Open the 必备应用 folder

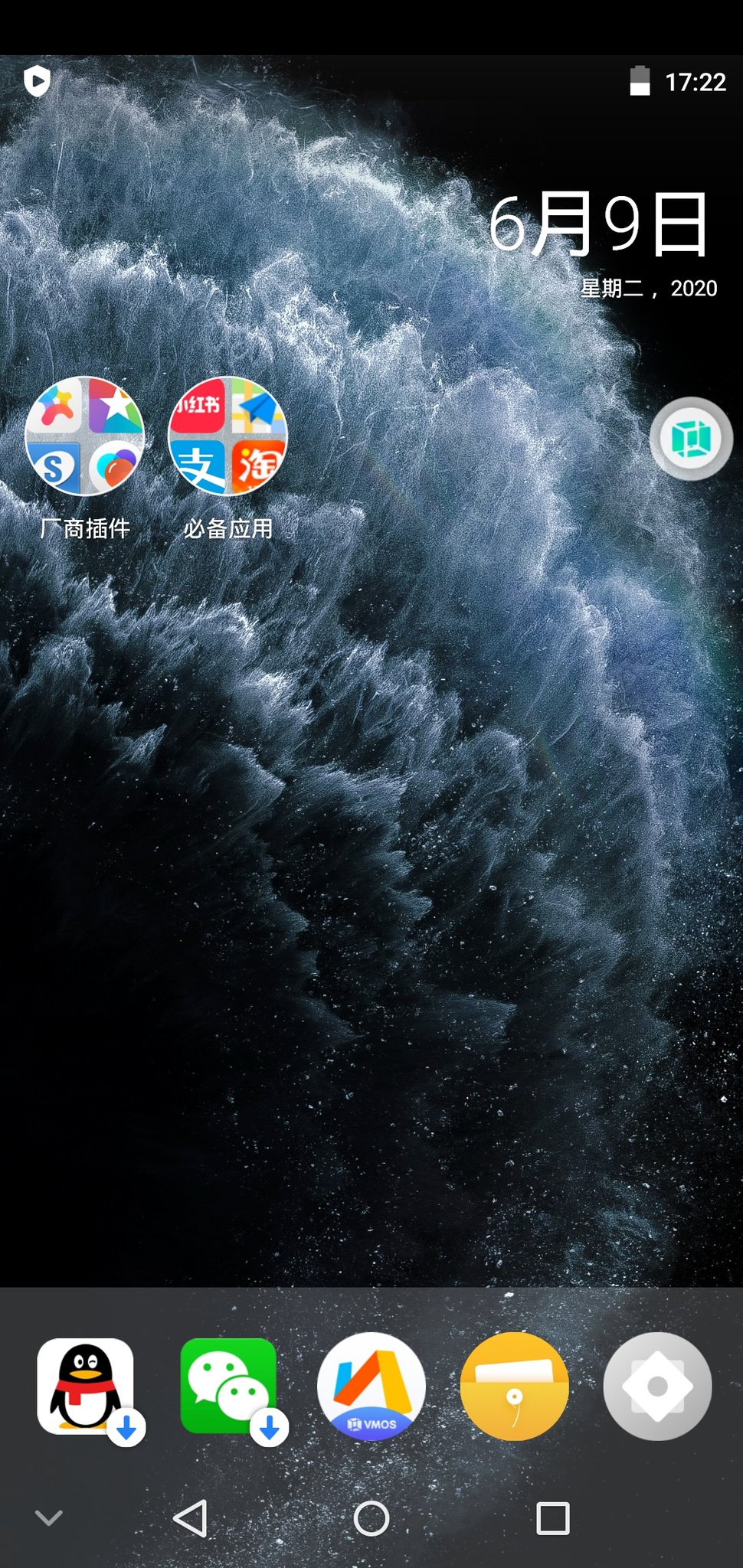coord(227,436)
